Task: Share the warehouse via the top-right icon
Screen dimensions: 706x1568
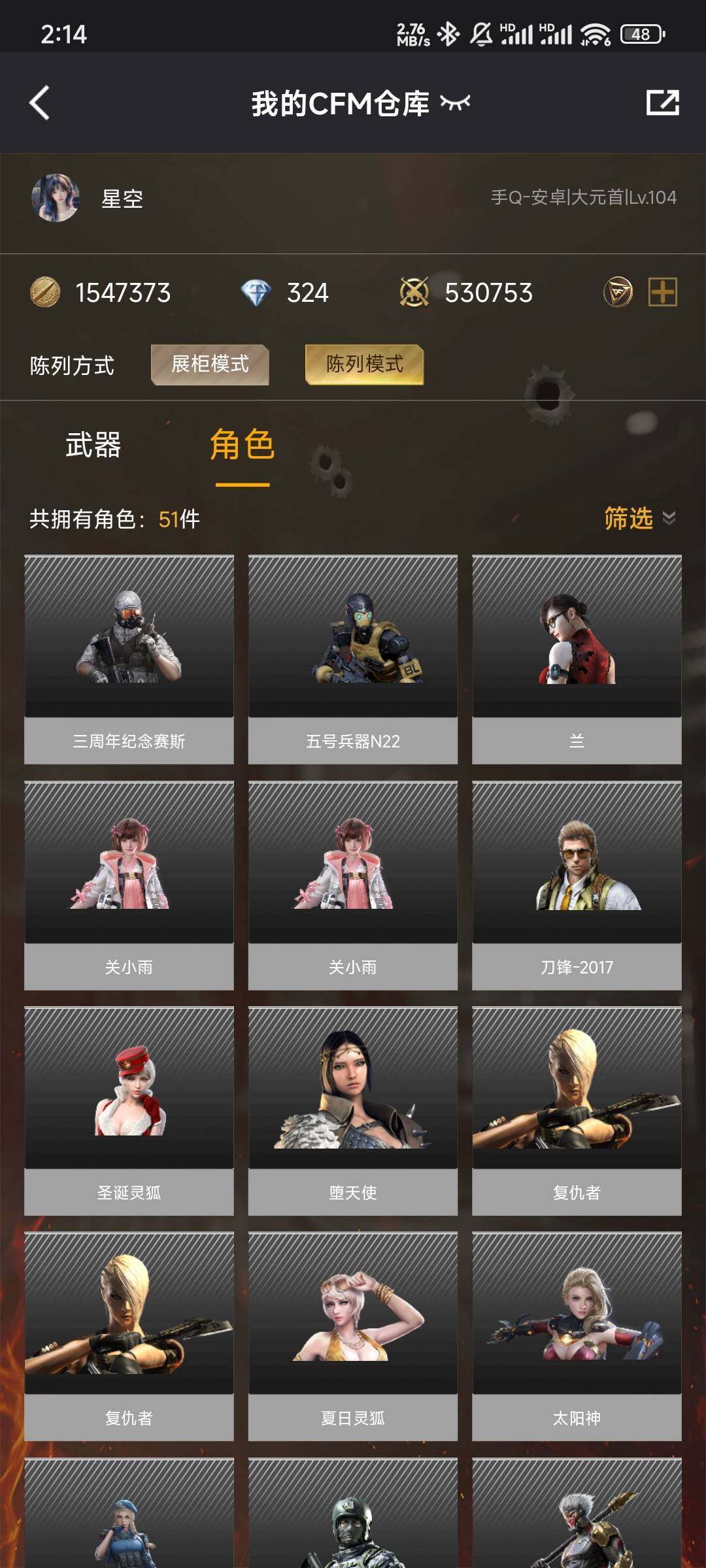Action: pos(662,103)
